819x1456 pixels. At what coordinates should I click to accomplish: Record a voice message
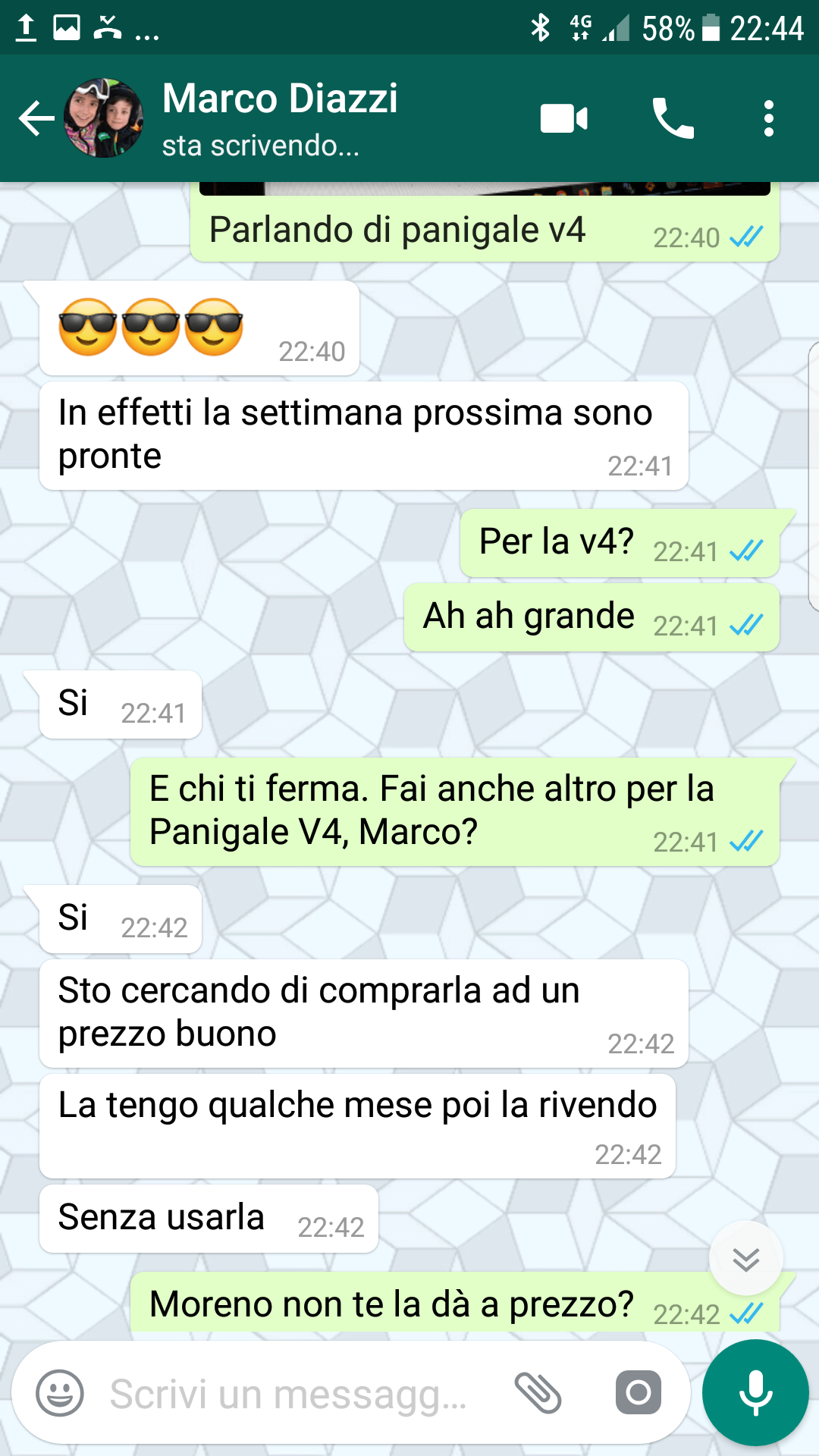755,1393
